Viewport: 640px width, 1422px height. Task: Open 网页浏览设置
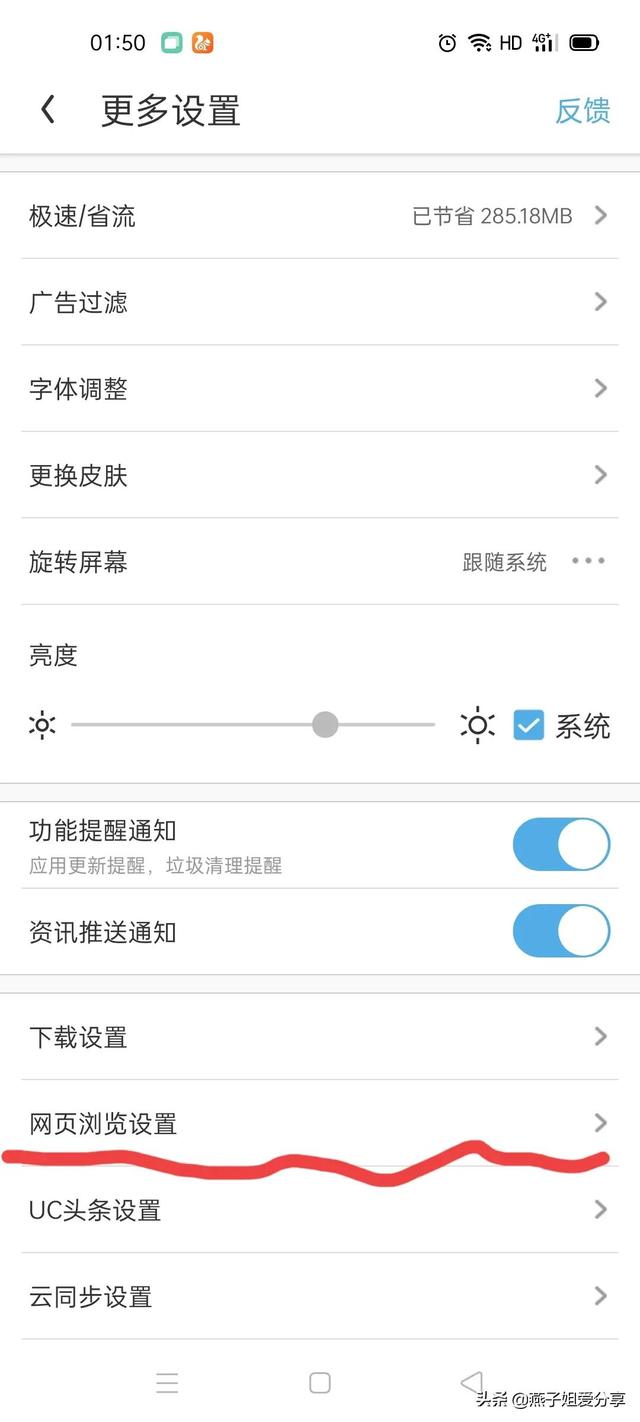tap(320, 1123)
